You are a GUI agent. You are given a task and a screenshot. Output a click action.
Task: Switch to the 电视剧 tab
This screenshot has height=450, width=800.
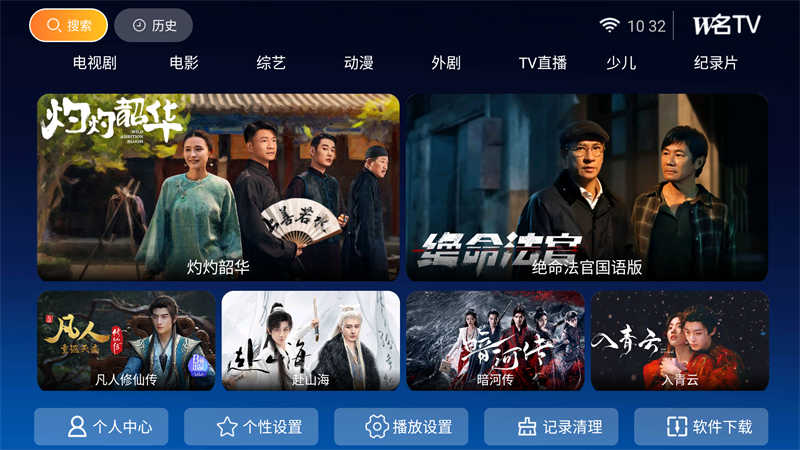click(94, 63)
